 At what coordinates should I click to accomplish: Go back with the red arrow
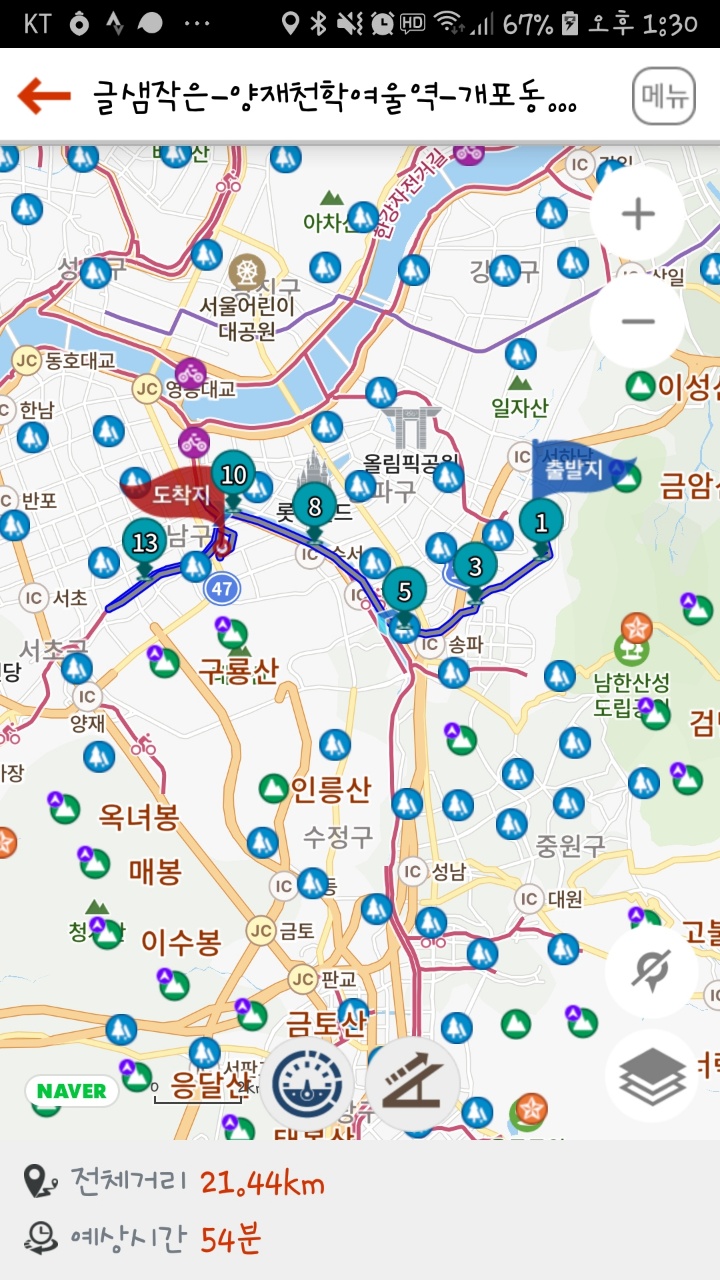44,96
